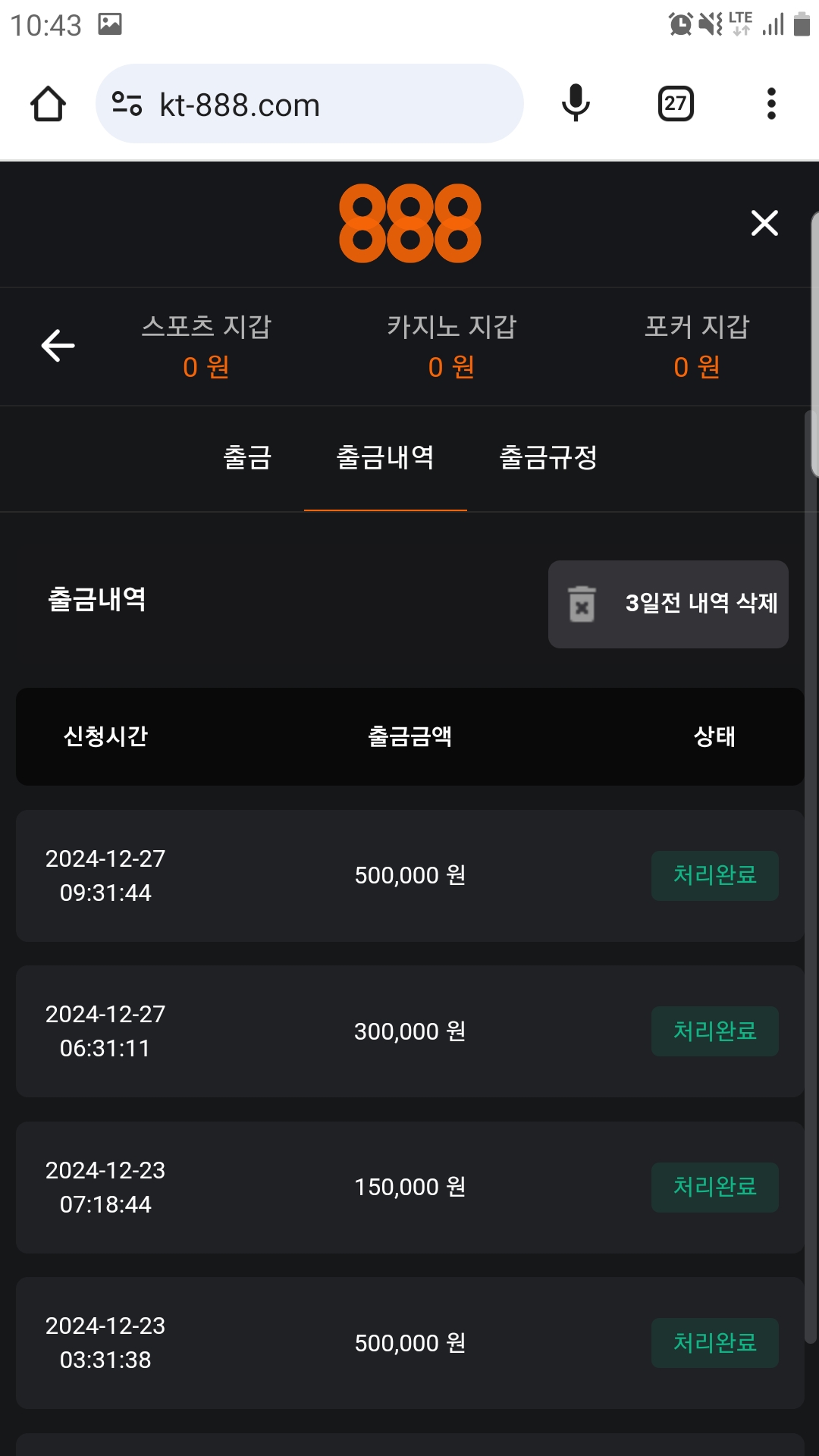Start voice search with the microphone
The width and height of the screenshot is (819, 1456).
tap(576, 104)
